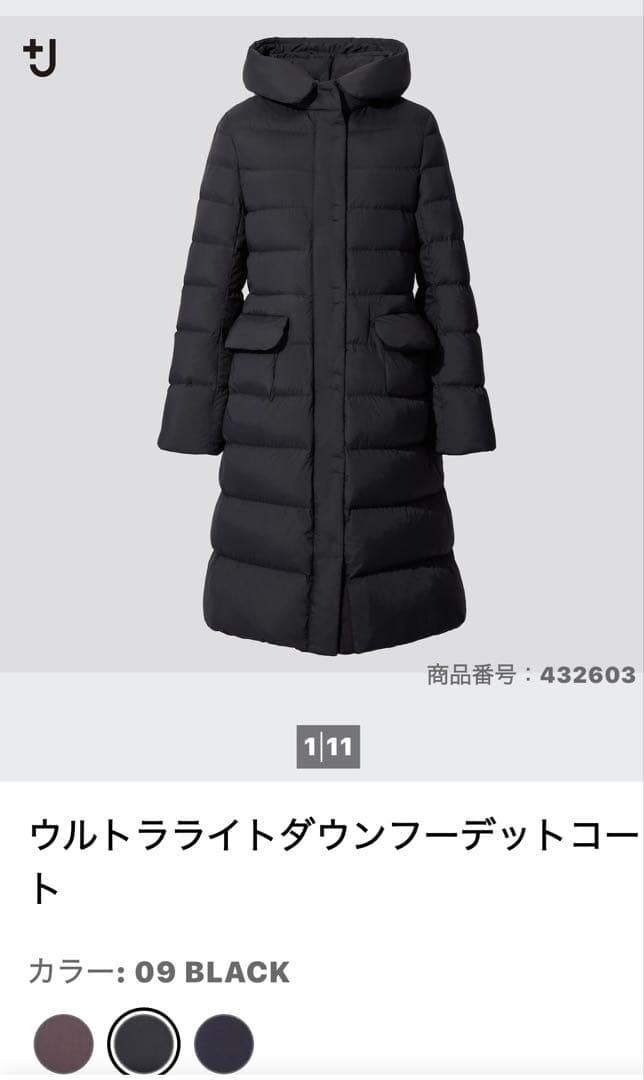The height and width of the screenshot is (1080, 644).
Task: Select the navy color swatch
Action: tap(224, 1044)
